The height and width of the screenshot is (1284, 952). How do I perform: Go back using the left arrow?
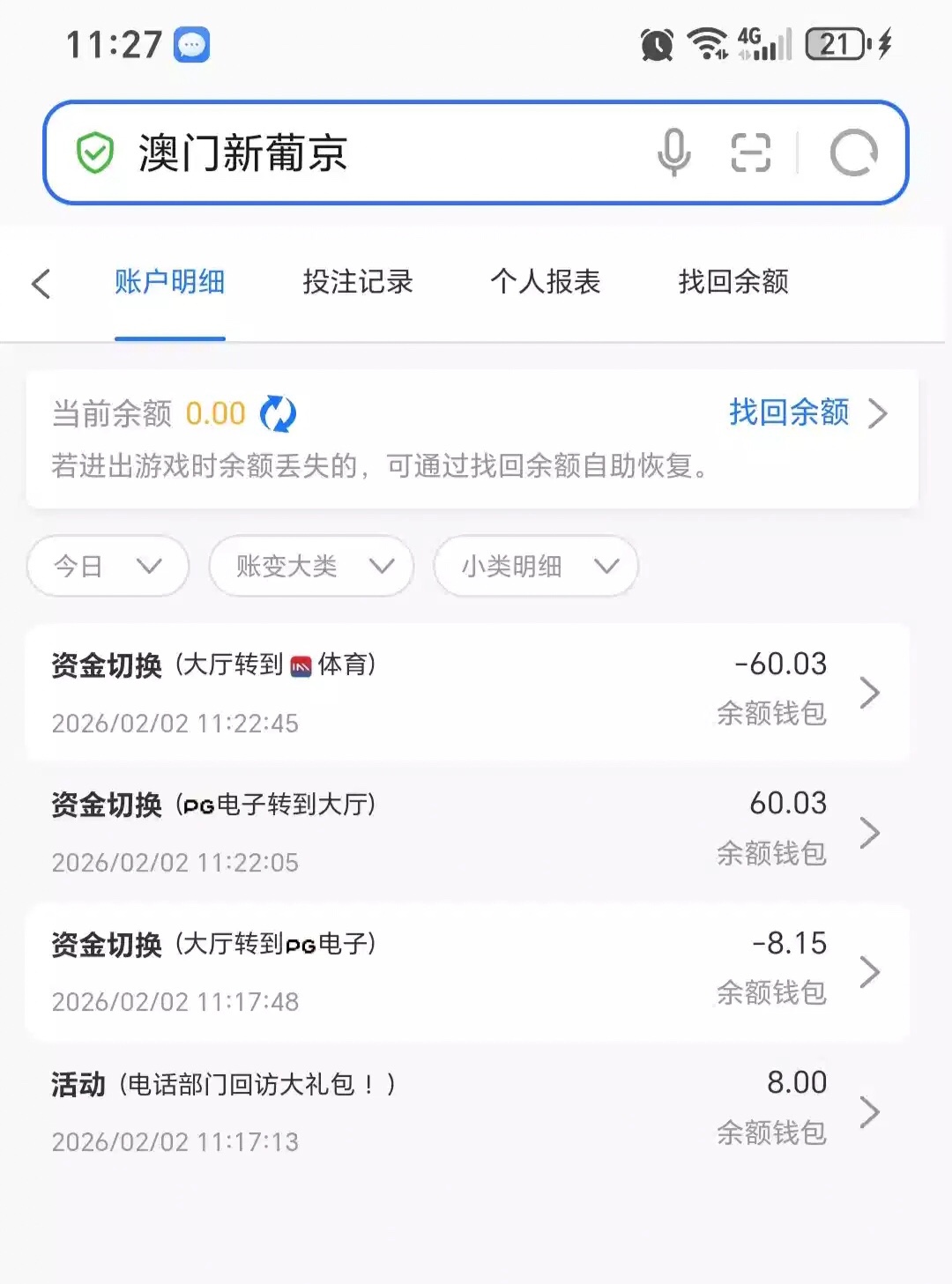pyautogui.click(x=41, y=284)
